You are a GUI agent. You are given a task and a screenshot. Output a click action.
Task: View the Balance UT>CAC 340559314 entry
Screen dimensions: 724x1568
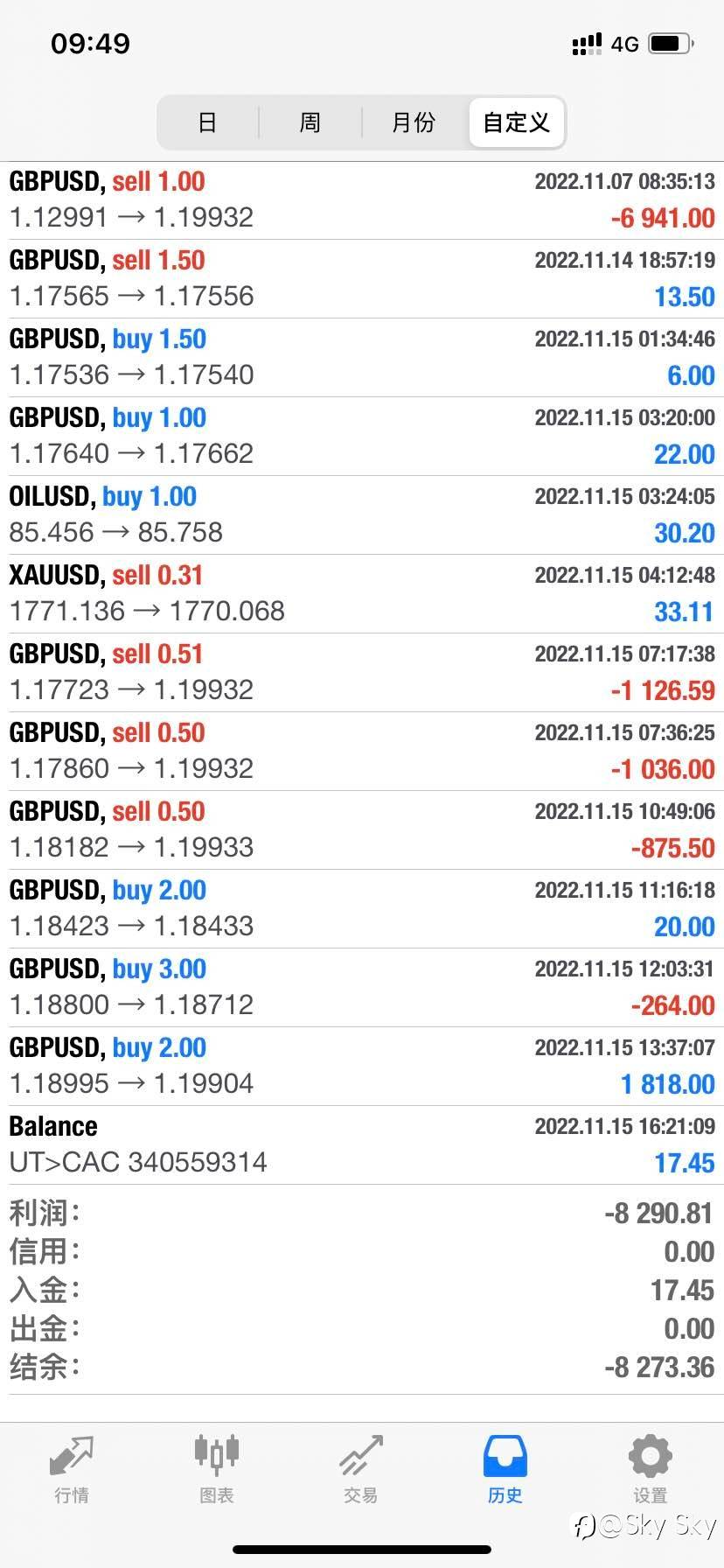tap(362, 1145)
